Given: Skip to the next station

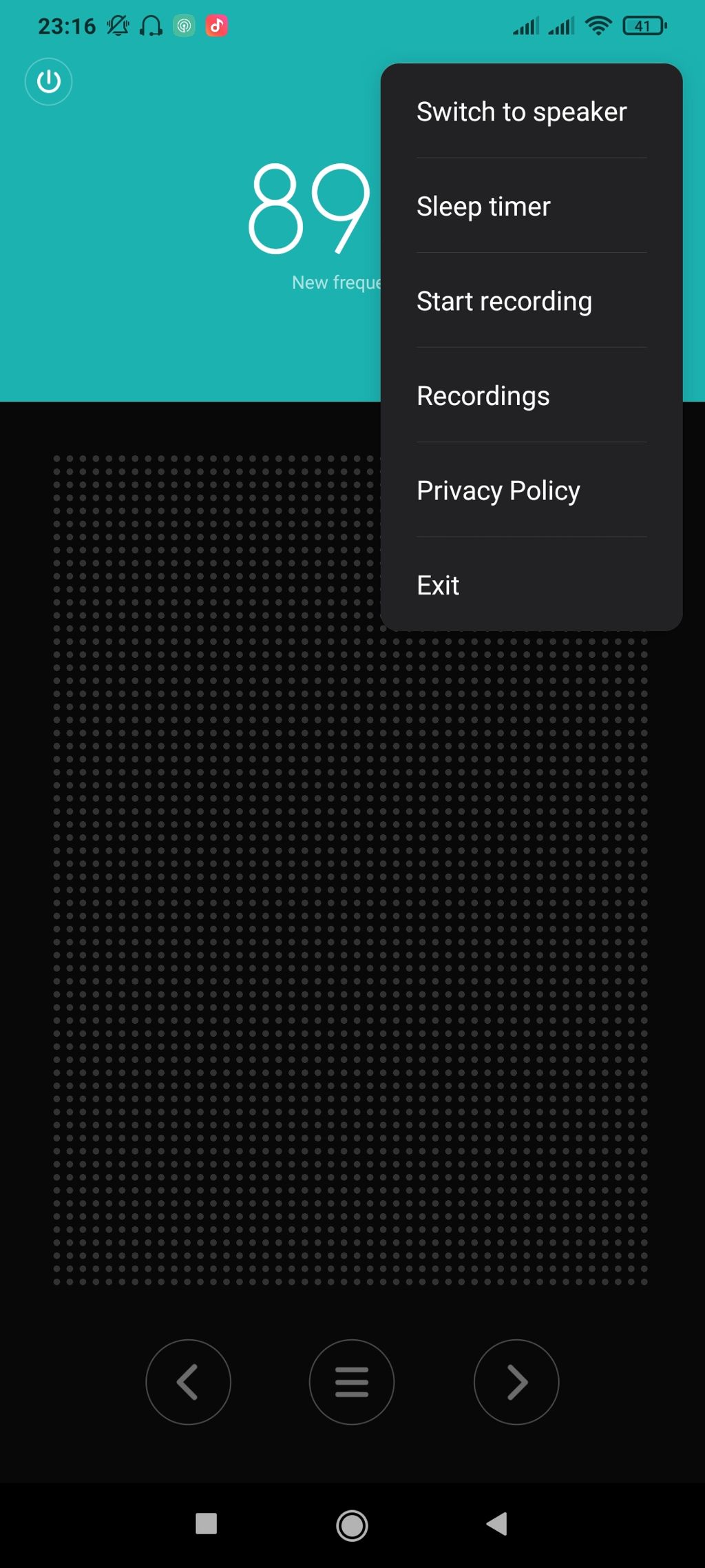Looking at the screenshot, I should 516,1382.
